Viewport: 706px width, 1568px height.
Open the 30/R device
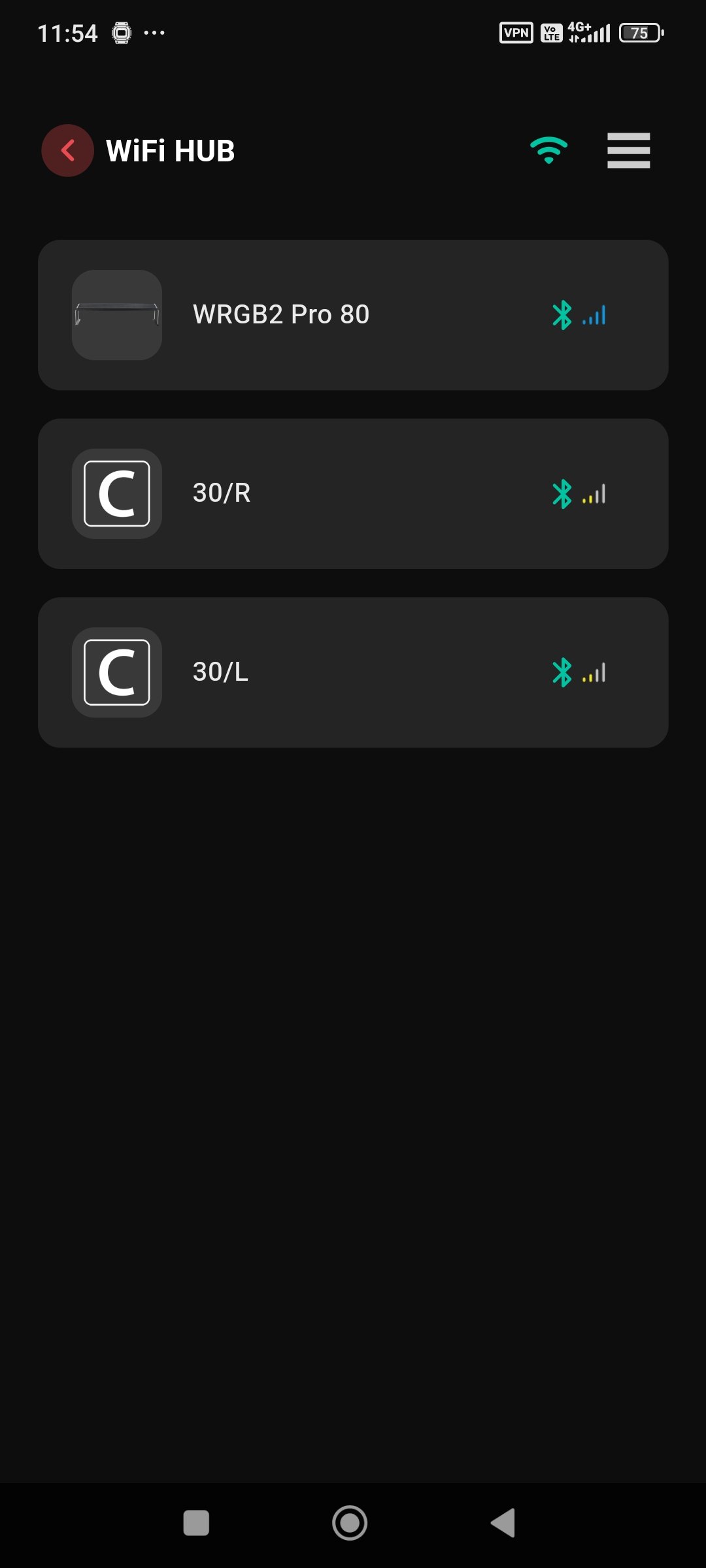(x=353, y=494)
